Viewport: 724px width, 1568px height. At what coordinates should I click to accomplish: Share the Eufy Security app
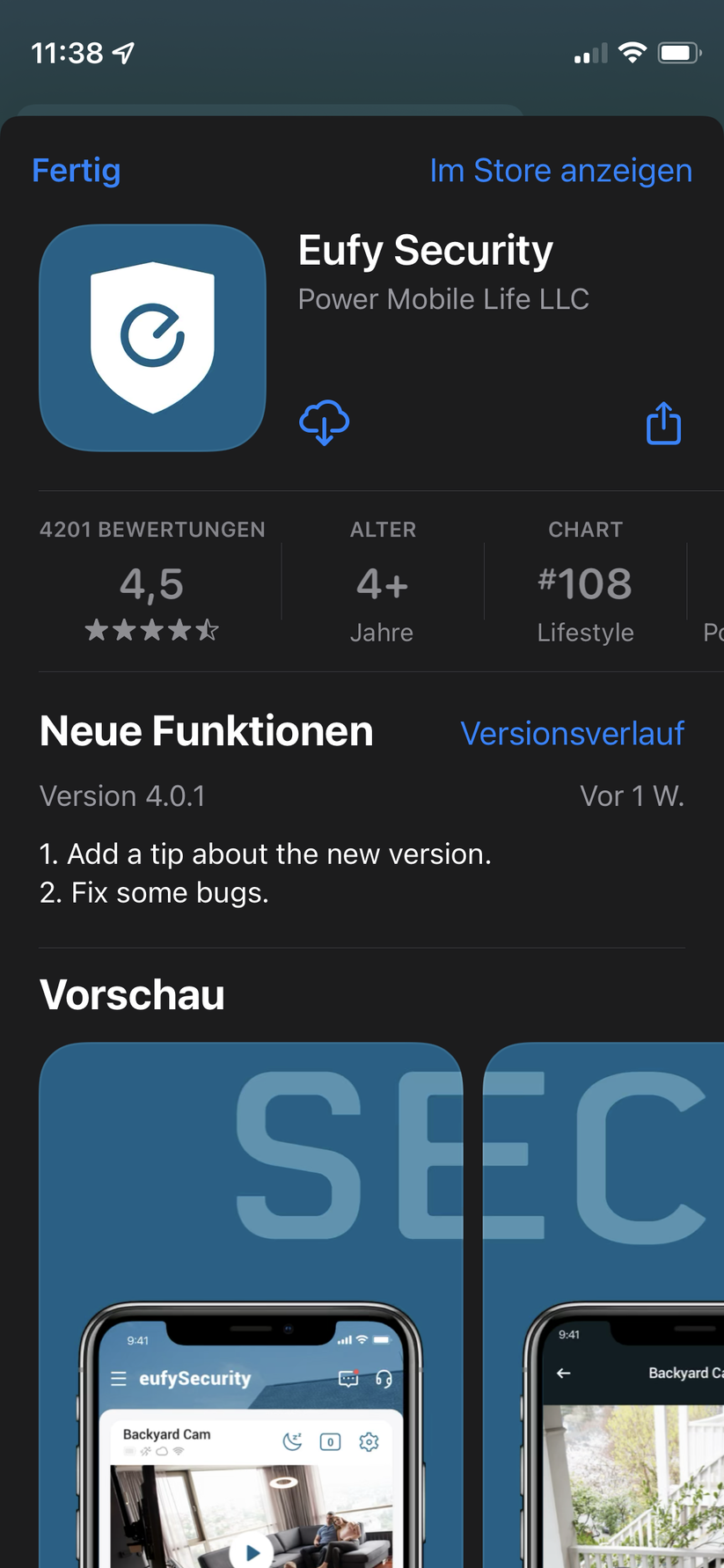point(663,424)
